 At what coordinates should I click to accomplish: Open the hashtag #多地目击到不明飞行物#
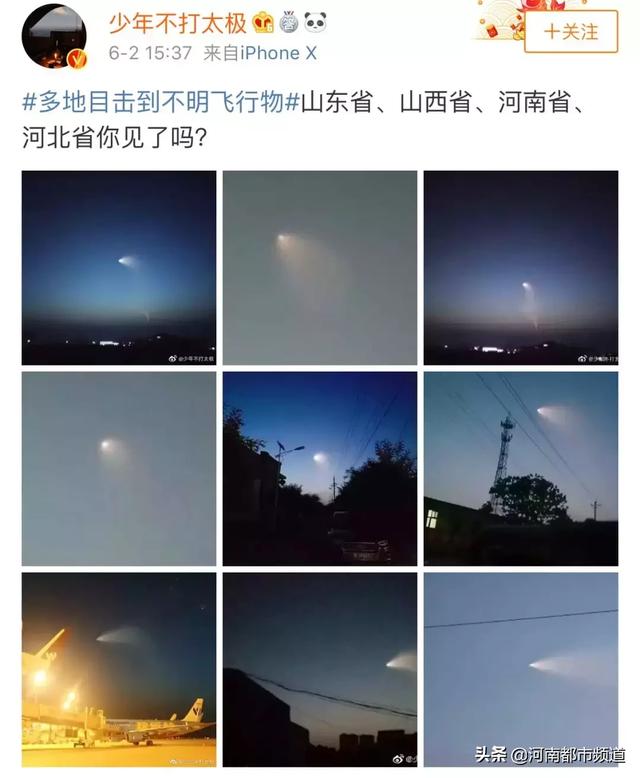tap(153, 103)
